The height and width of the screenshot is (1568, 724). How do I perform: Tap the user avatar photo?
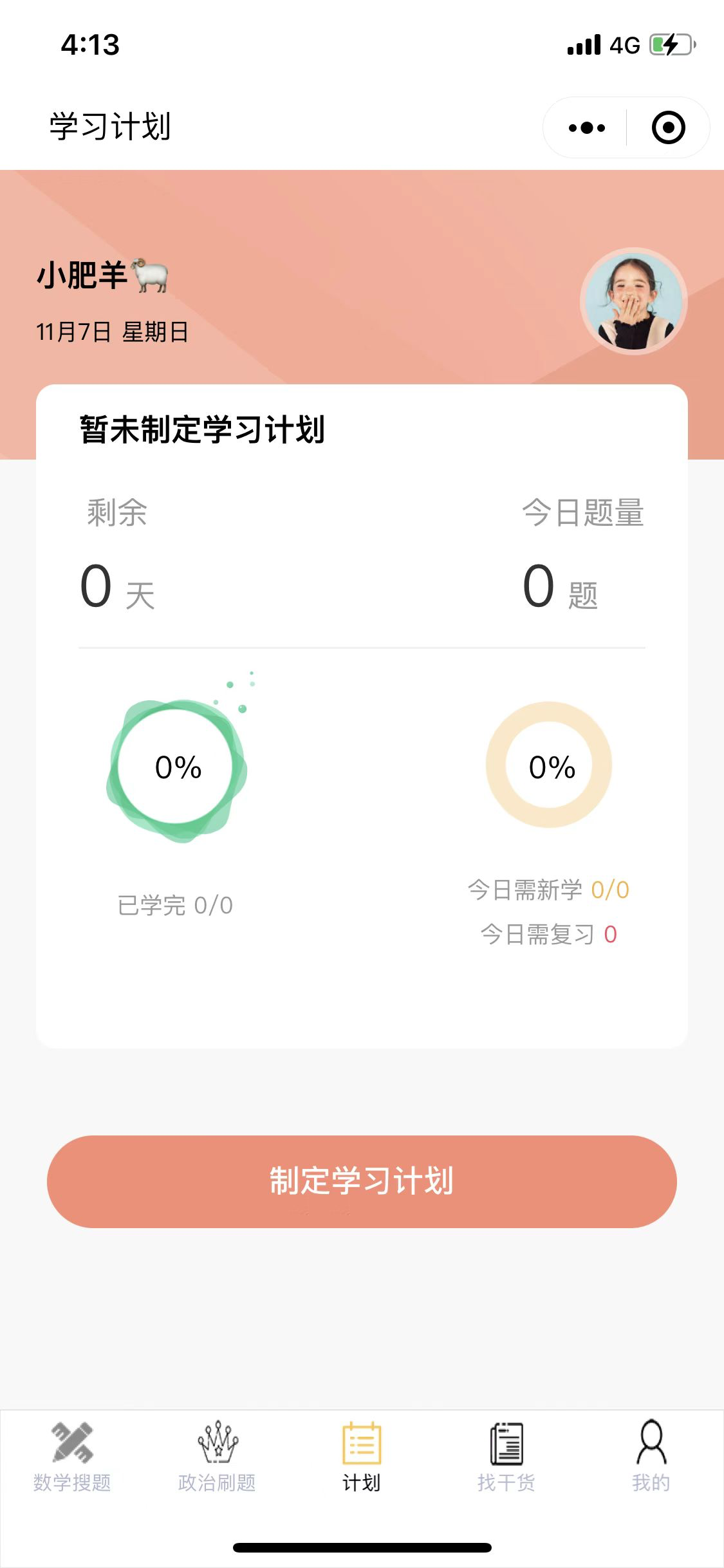tap(634, 301)
